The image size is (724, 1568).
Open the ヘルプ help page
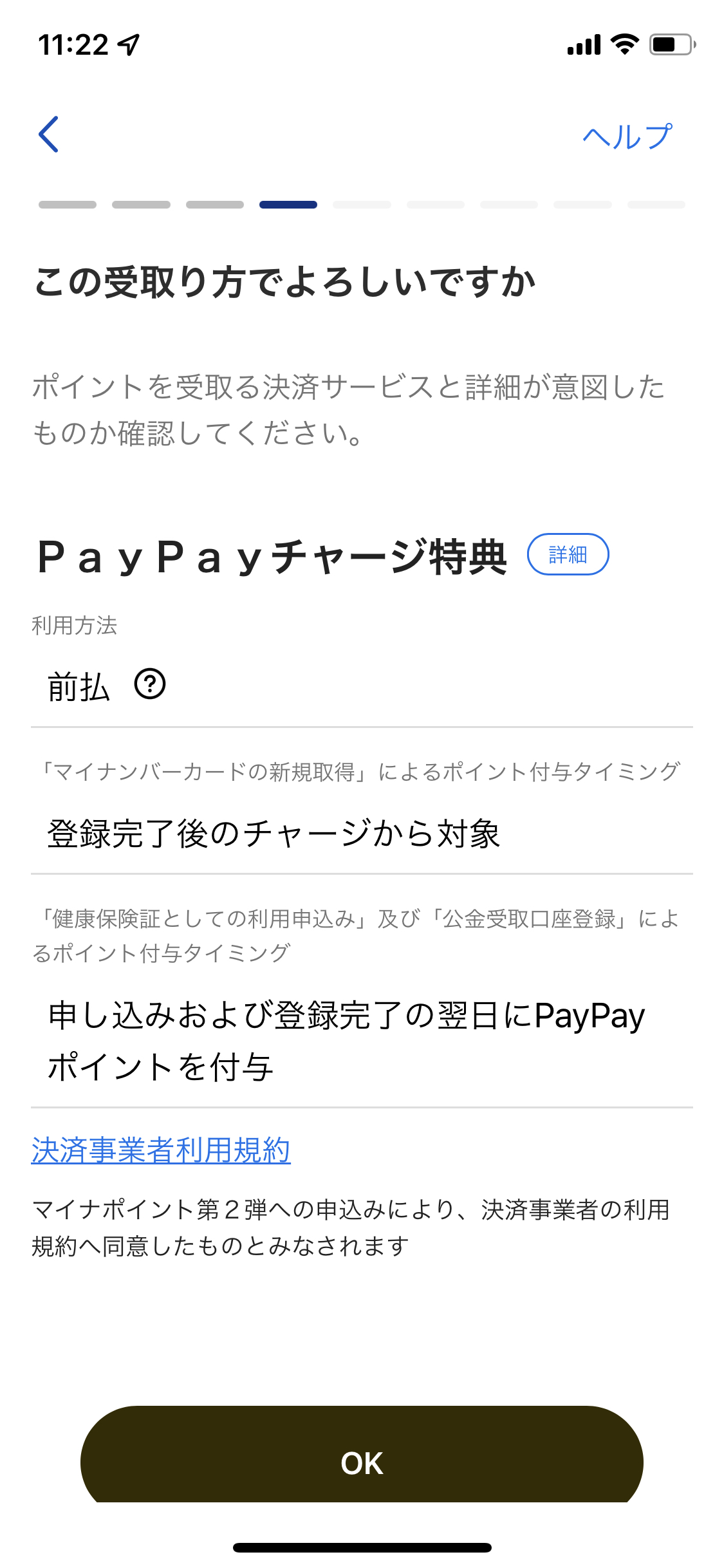point(627,136)
